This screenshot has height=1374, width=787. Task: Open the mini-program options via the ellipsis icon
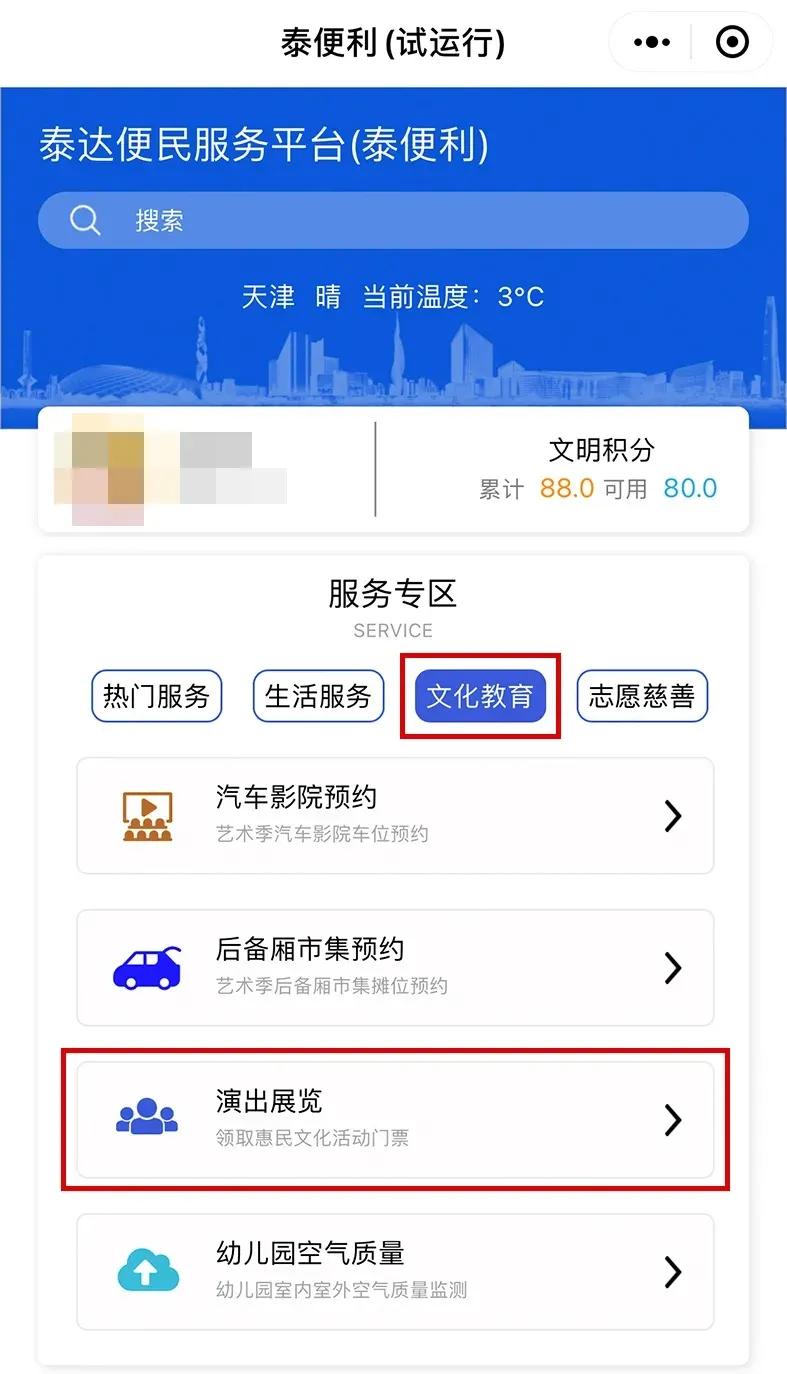coord(651,41)
